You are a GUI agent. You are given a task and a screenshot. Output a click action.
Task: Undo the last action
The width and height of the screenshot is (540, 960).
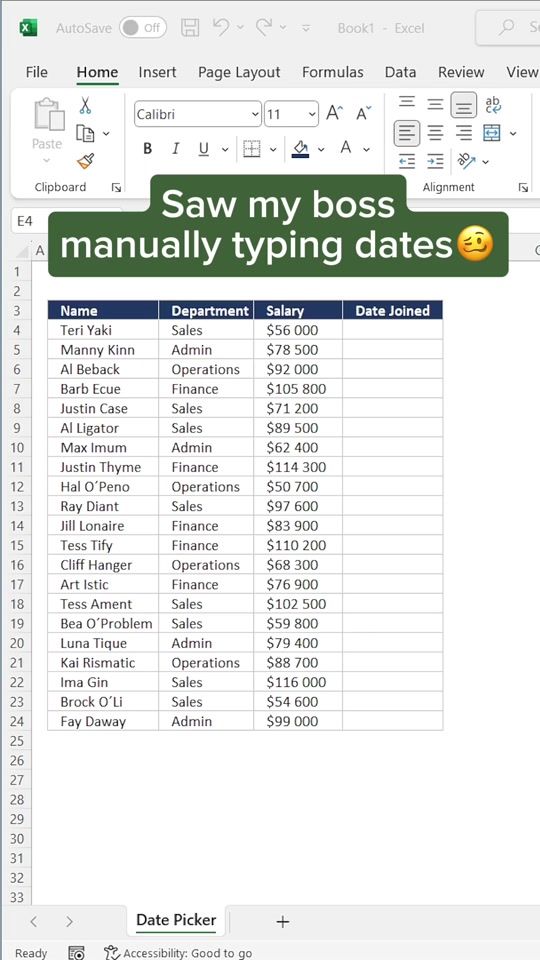[221, 27]
